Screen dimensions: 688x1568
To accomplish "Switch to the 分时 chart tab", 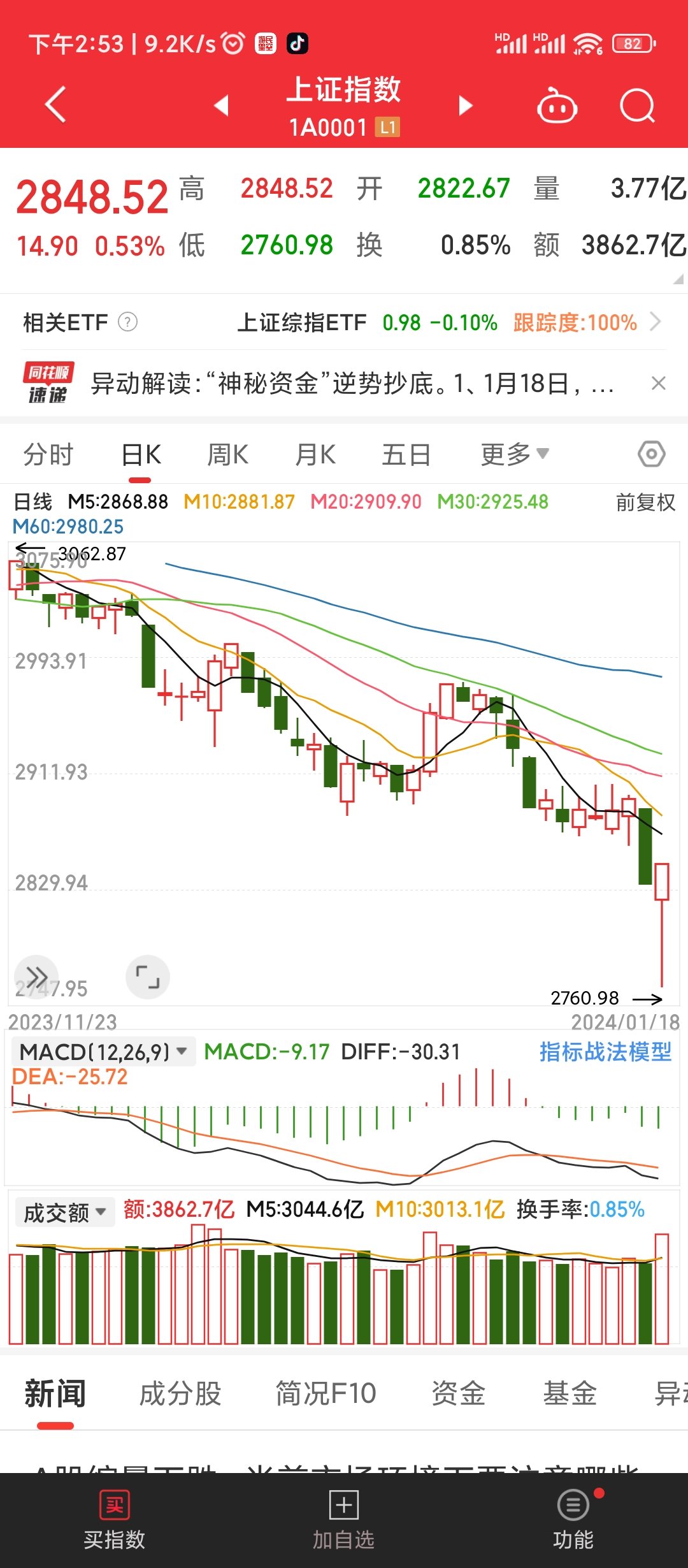I will point(48,455).
